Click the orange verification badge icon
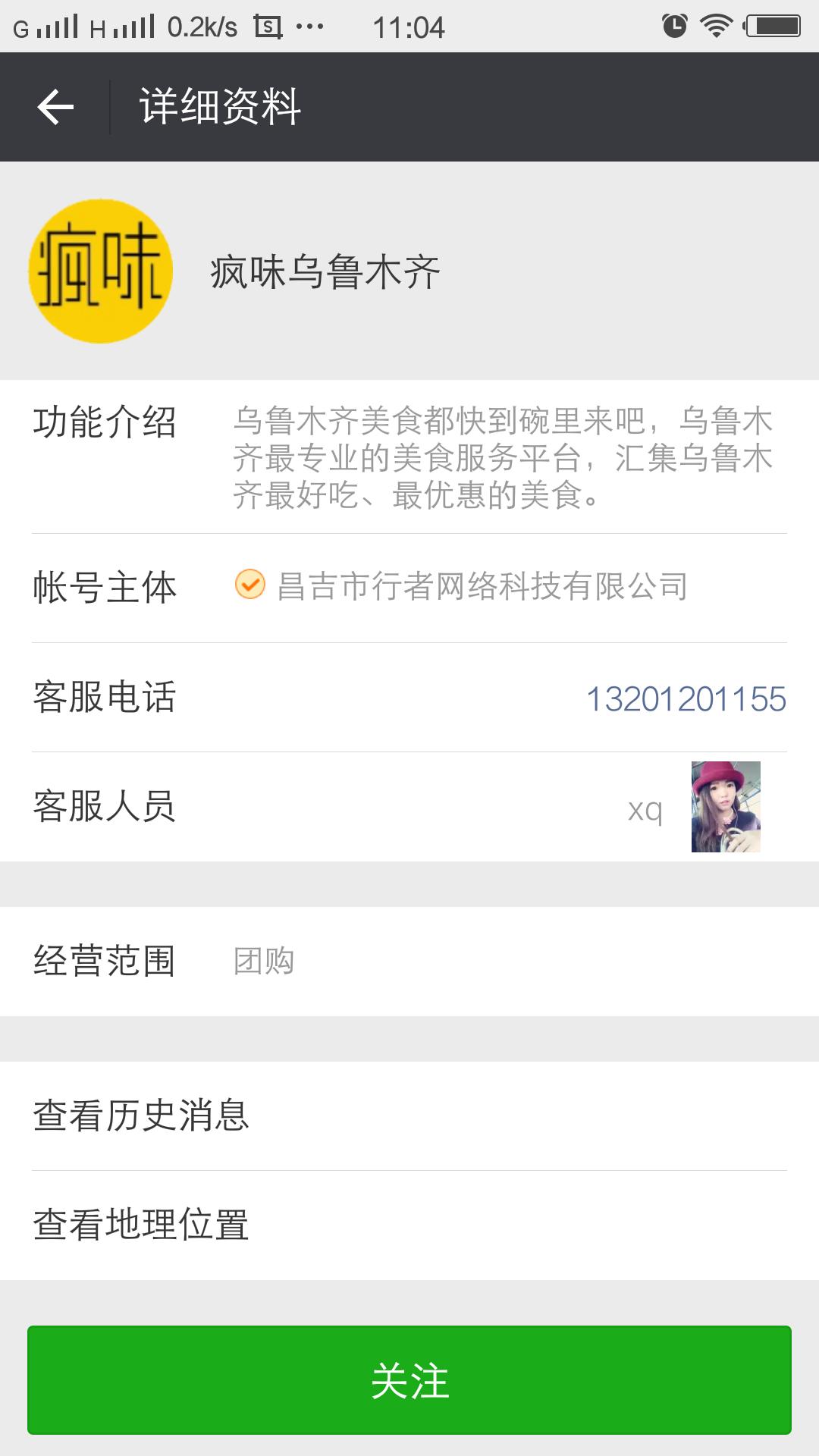Image resolution: width=819 pixels, height=1456 pixels. [250, 585]
